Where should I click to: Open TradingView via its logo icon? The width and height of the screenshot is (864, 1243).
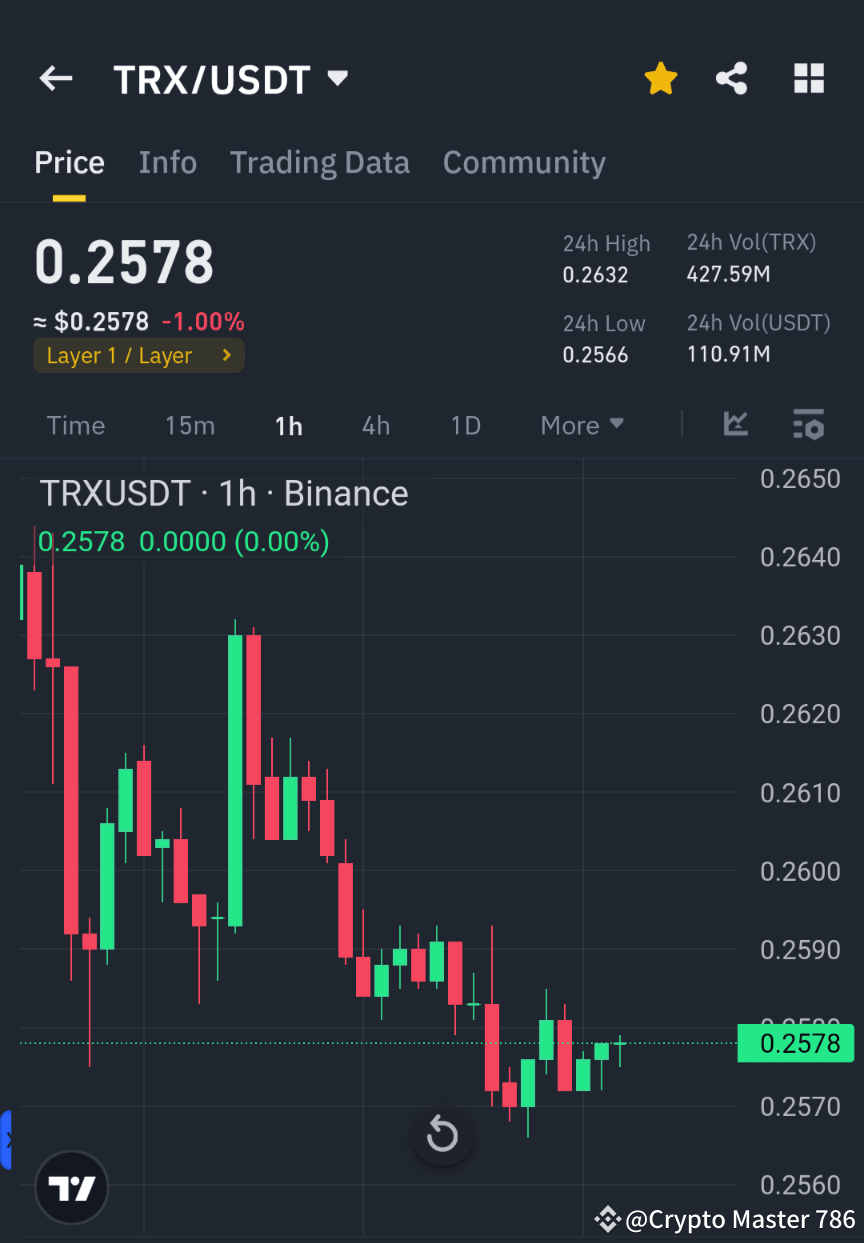tap(70, 1187)
